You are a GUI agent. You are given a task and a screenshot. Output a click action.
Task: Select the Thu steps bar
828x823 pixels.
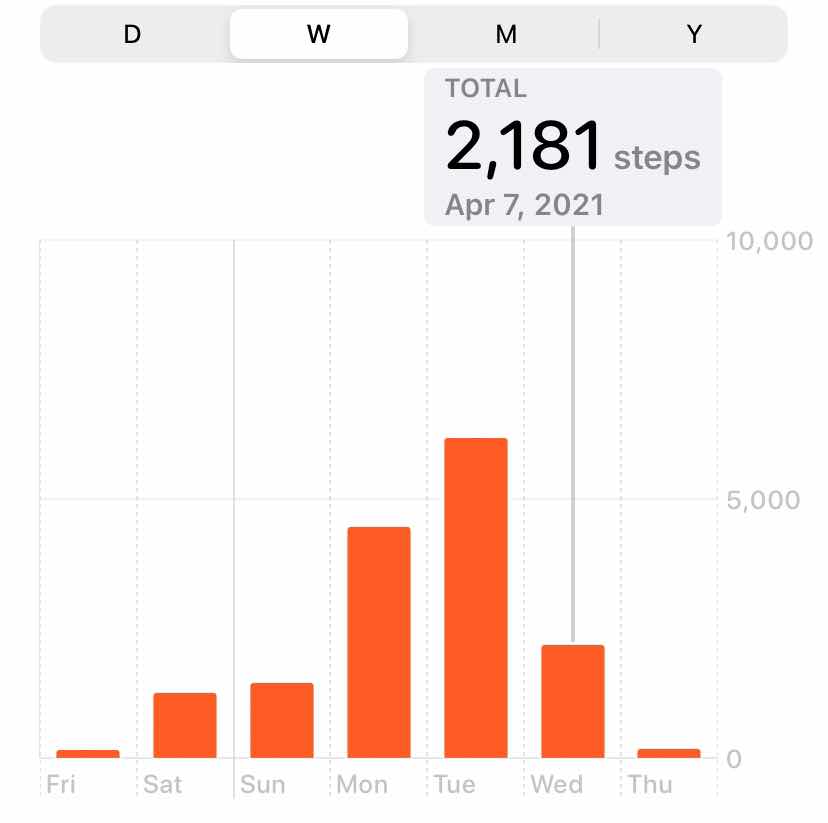click(x=669, y=752)
